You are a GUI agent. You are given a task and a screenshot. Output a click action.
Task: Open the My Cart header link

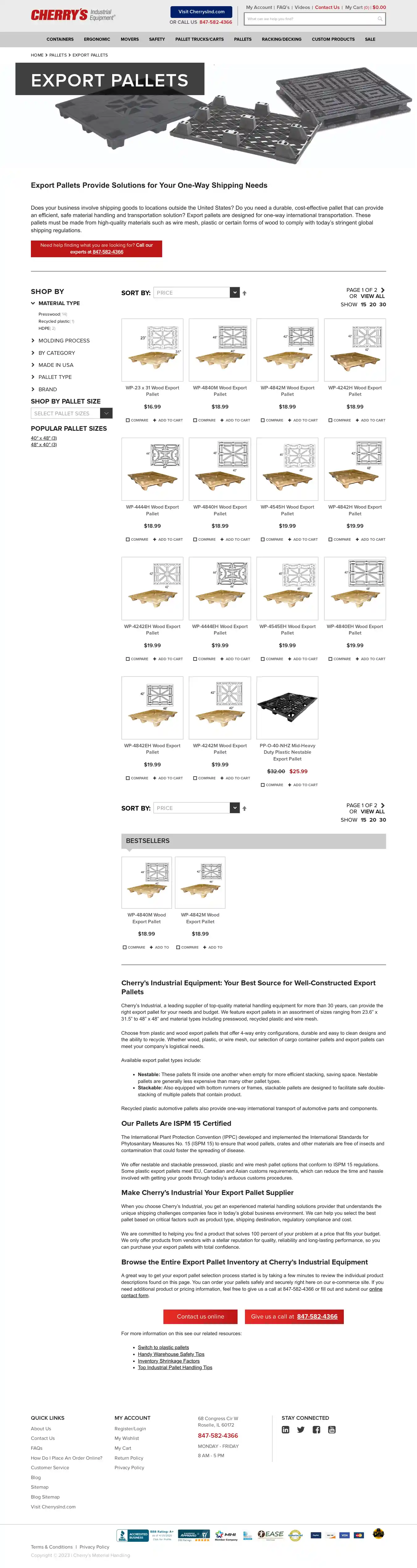click(x=354, y=7)
